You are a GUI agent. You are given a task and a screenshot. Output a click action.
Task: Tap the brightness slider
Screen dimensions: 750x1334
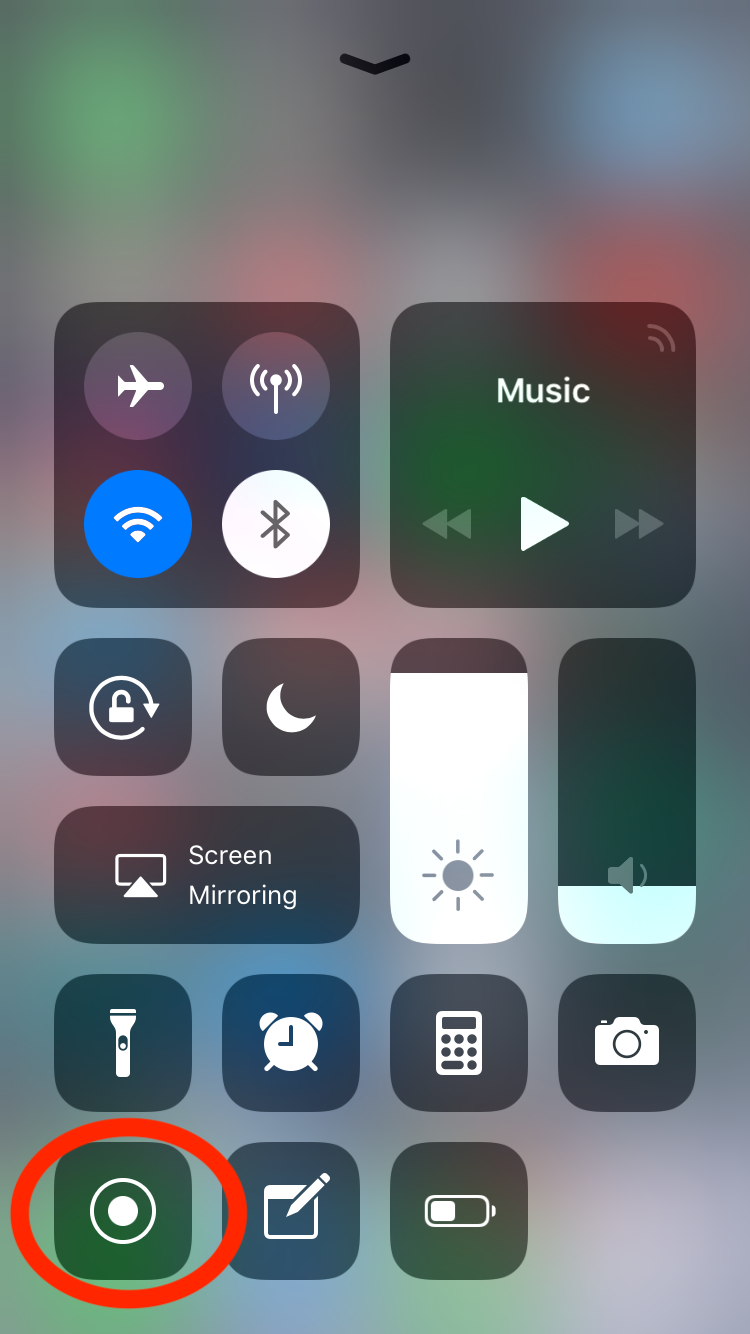coord(459,790)
